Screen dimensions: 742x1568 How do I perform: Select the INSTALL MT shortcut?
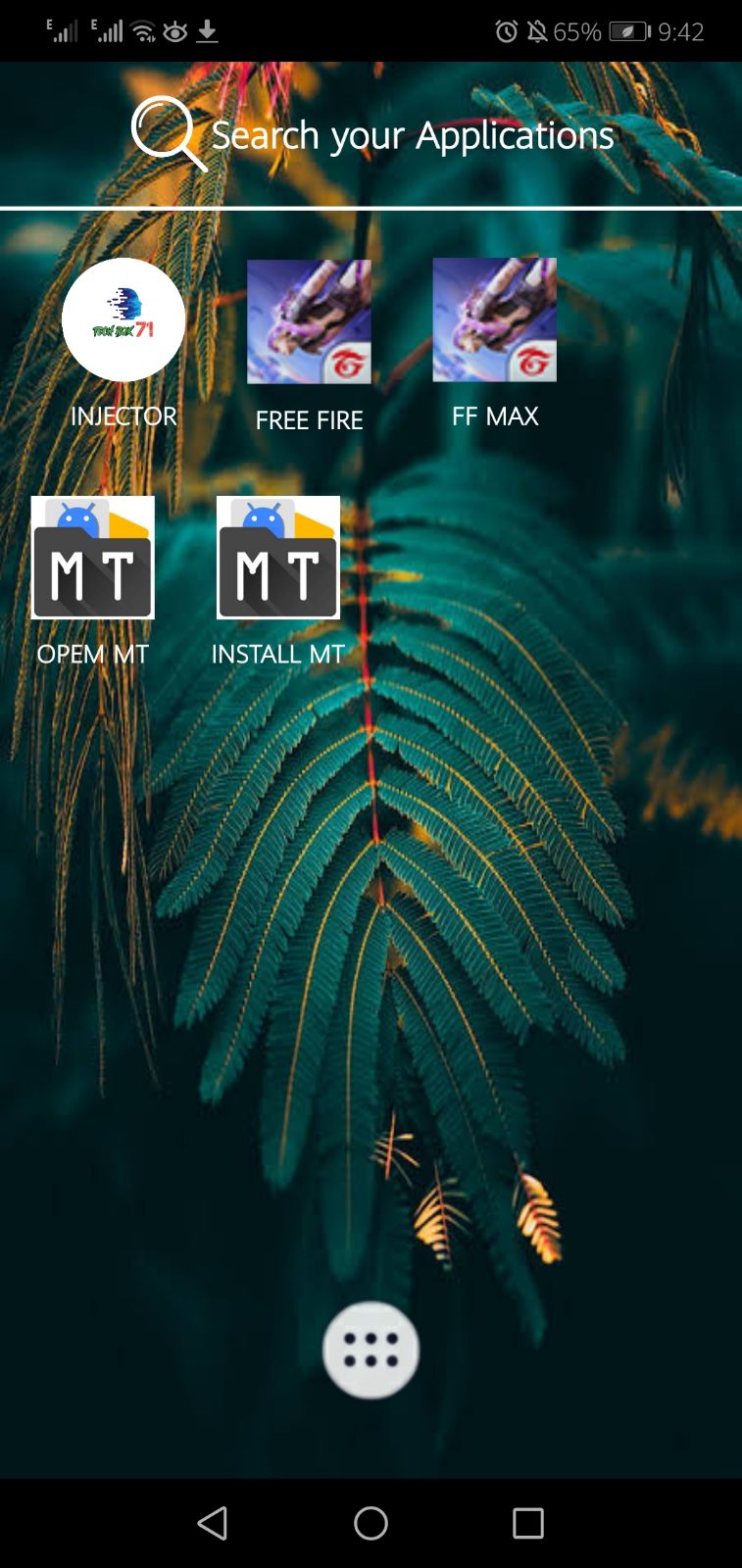[278, 558]
